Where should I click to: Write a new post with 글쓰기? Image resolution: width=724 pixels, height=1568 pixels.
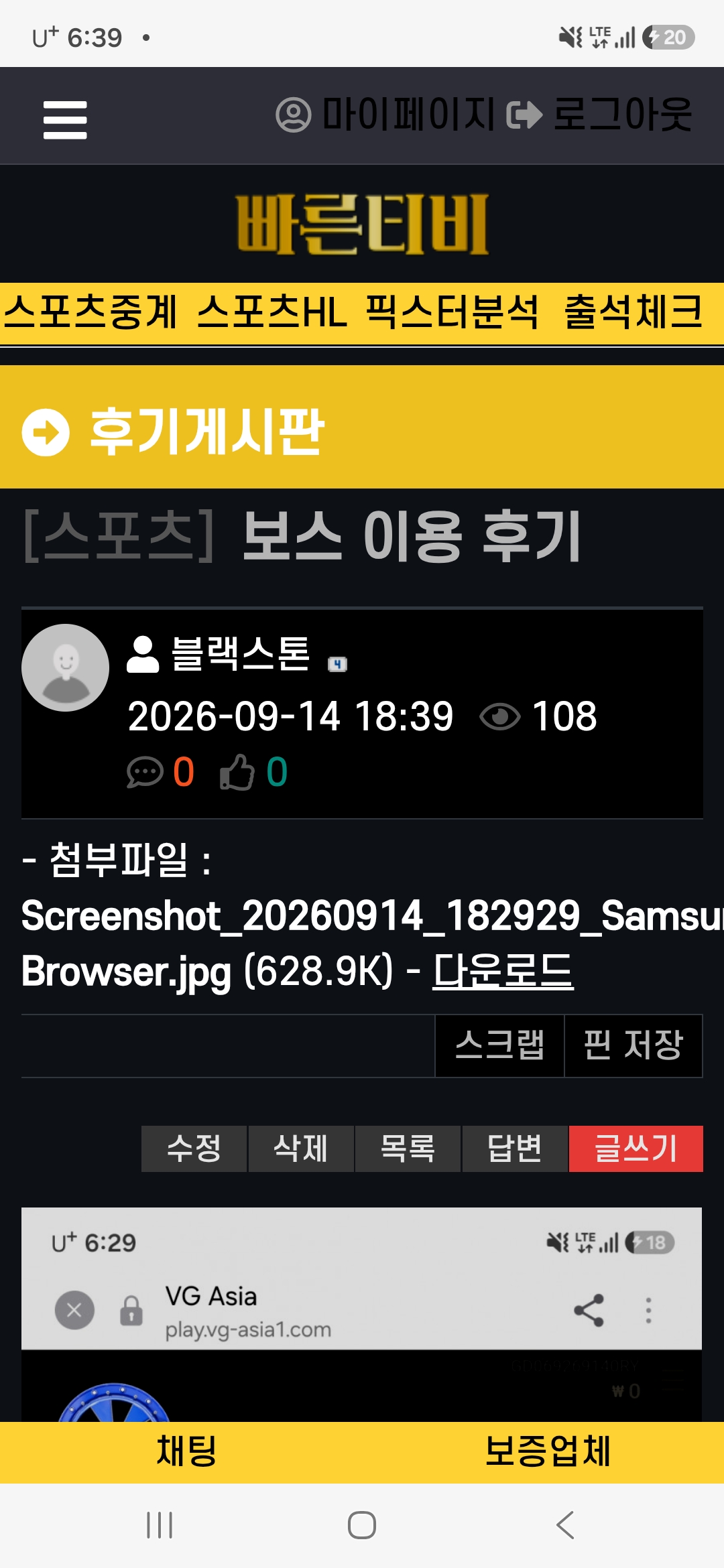[x=636, y=1149]
